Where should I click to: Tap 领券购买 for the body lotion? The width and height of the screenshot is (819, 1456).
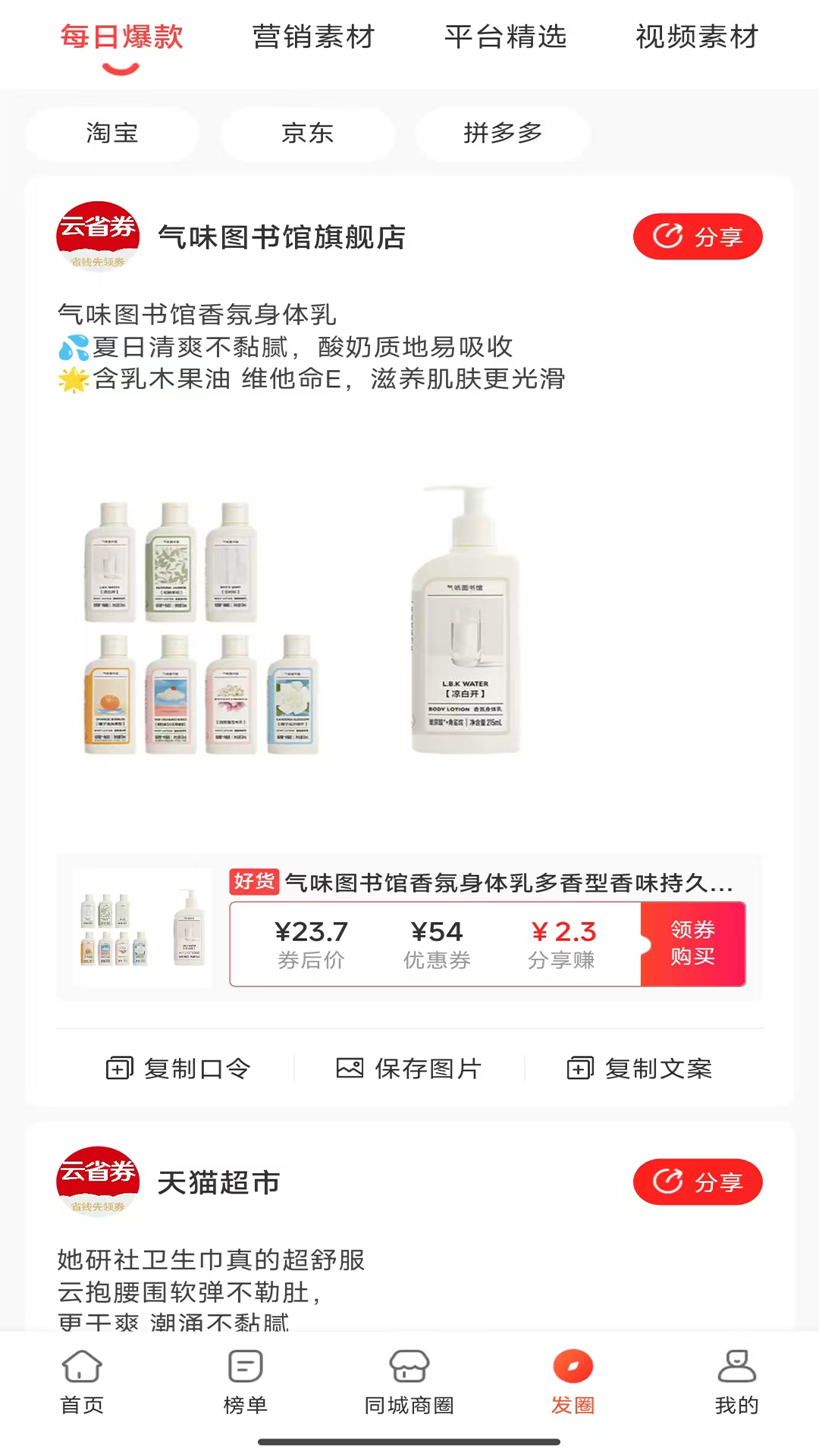[x=692, y=943]
